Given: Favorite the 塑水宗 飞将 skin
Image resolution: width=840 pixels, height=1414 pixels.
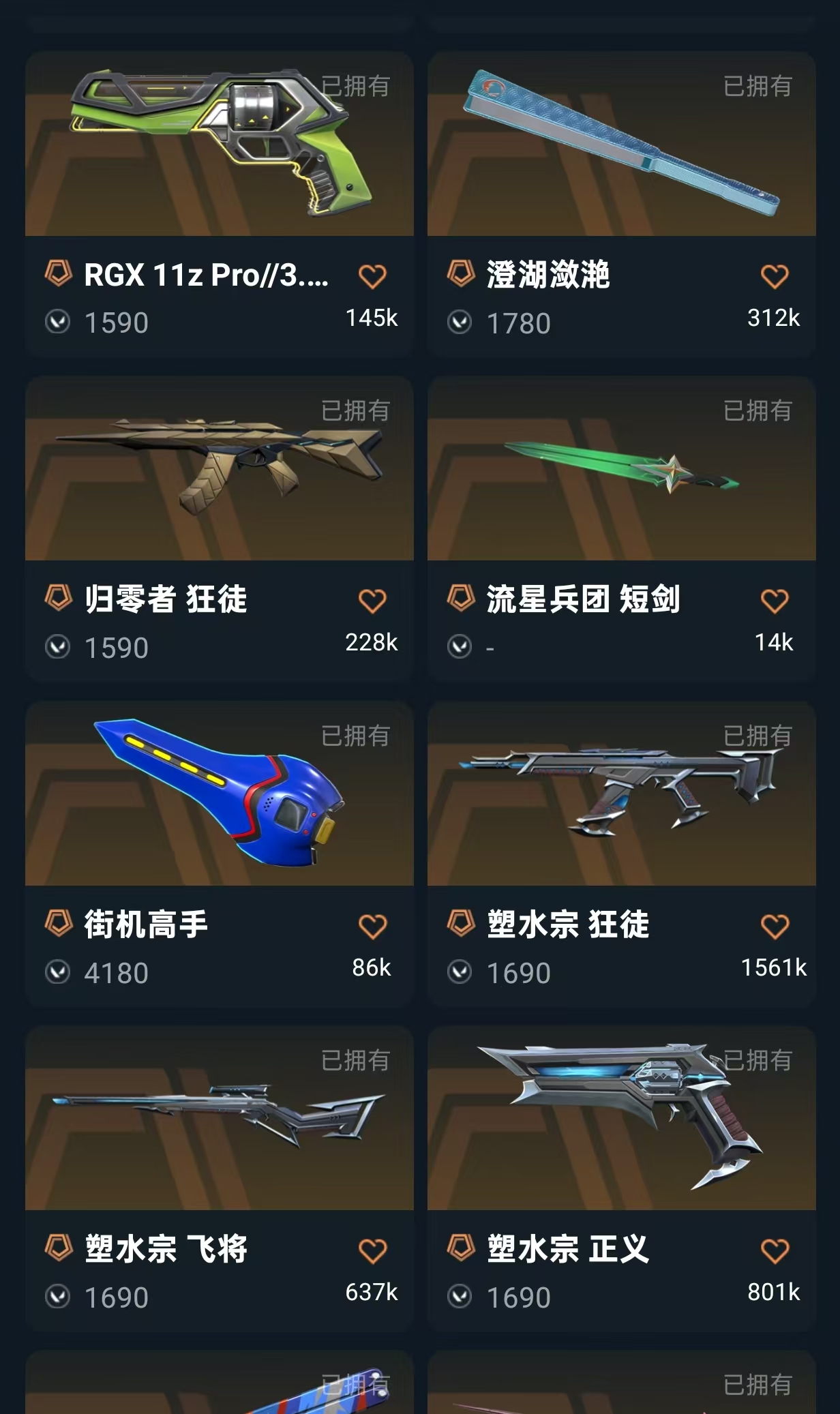Looking at the screenshot, I should 372,1251.
